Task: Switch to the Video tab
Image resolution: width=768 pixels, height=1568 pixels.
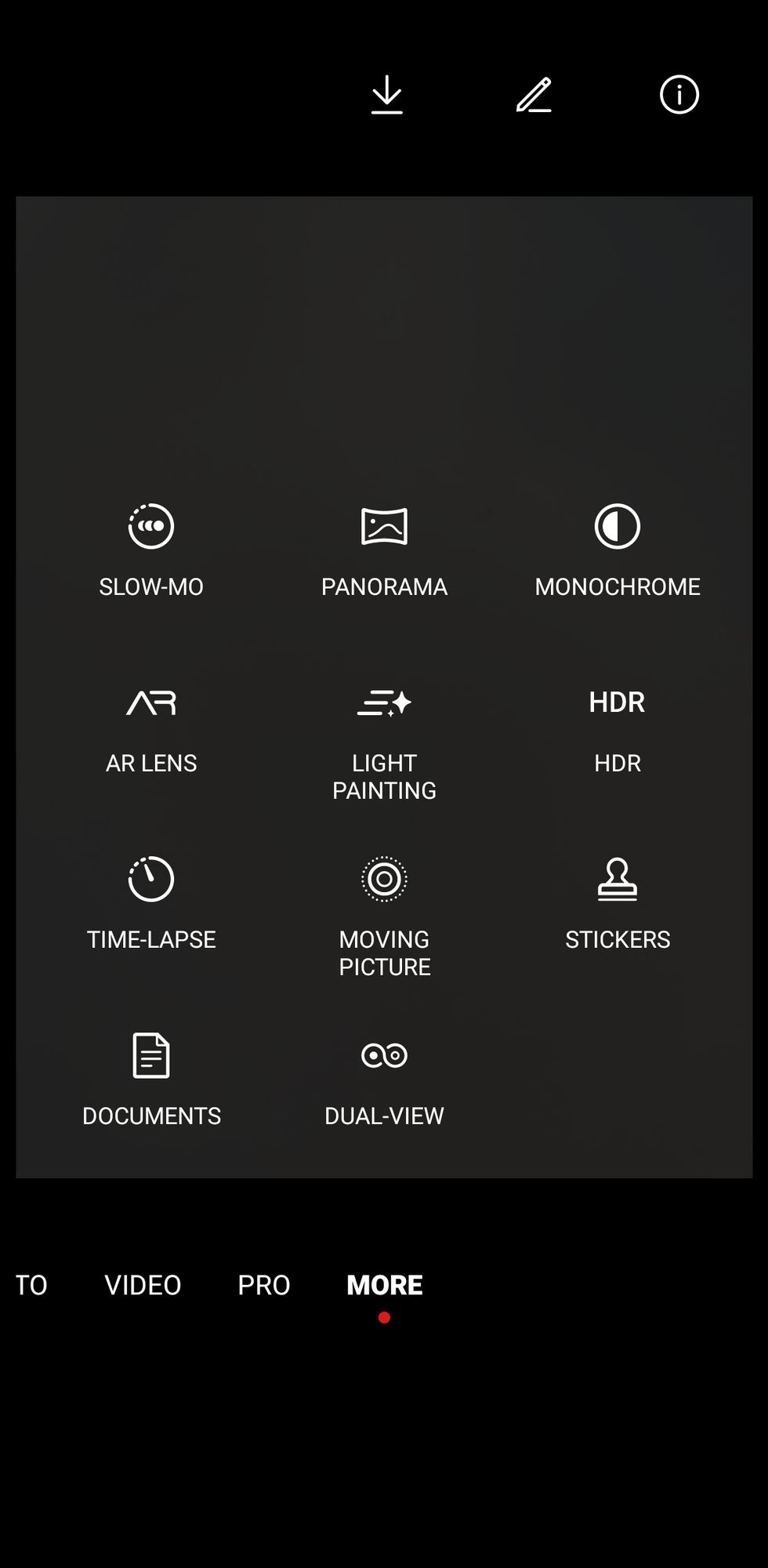Action: [143, 1285]
